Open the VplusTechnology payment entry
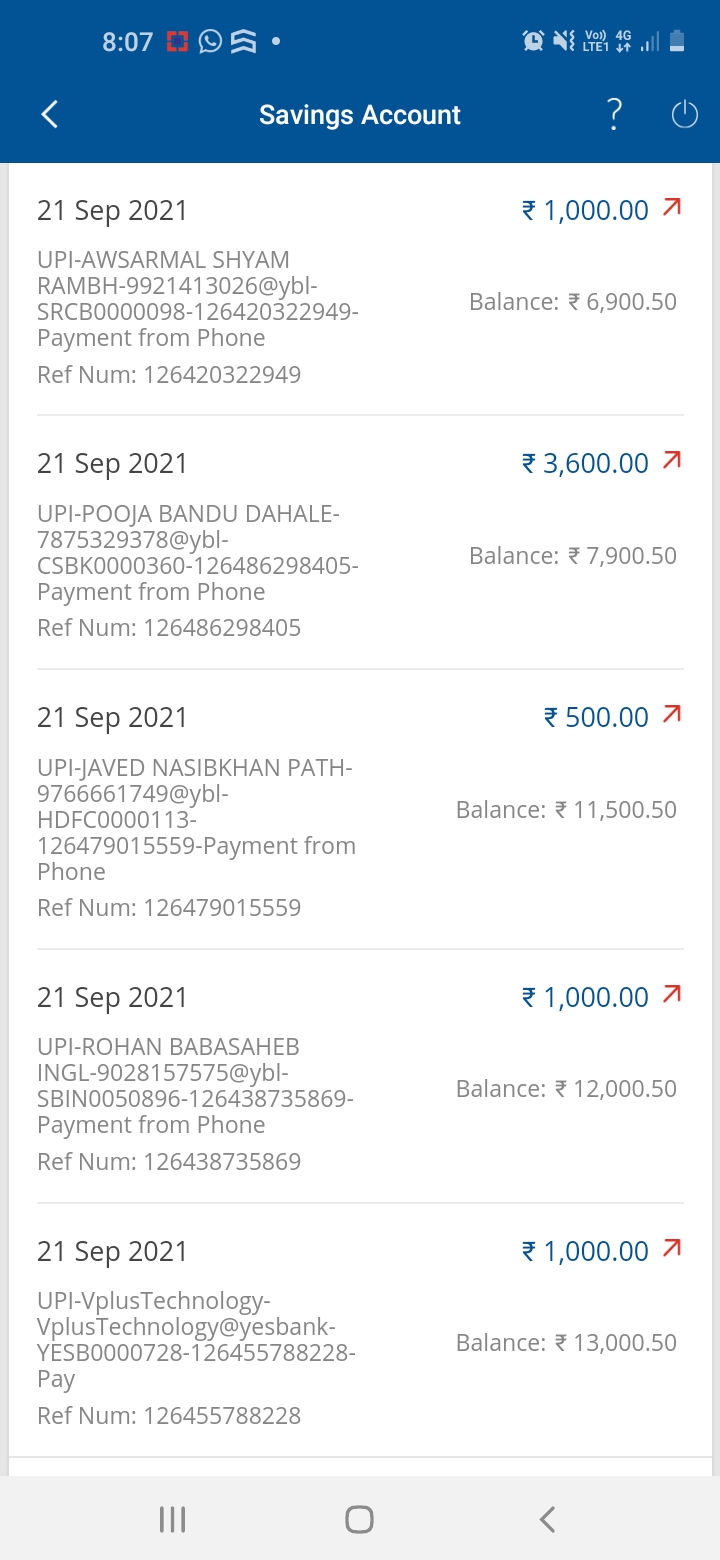The height and width of the screenshot is (1560, 720). pos(360,1331)
